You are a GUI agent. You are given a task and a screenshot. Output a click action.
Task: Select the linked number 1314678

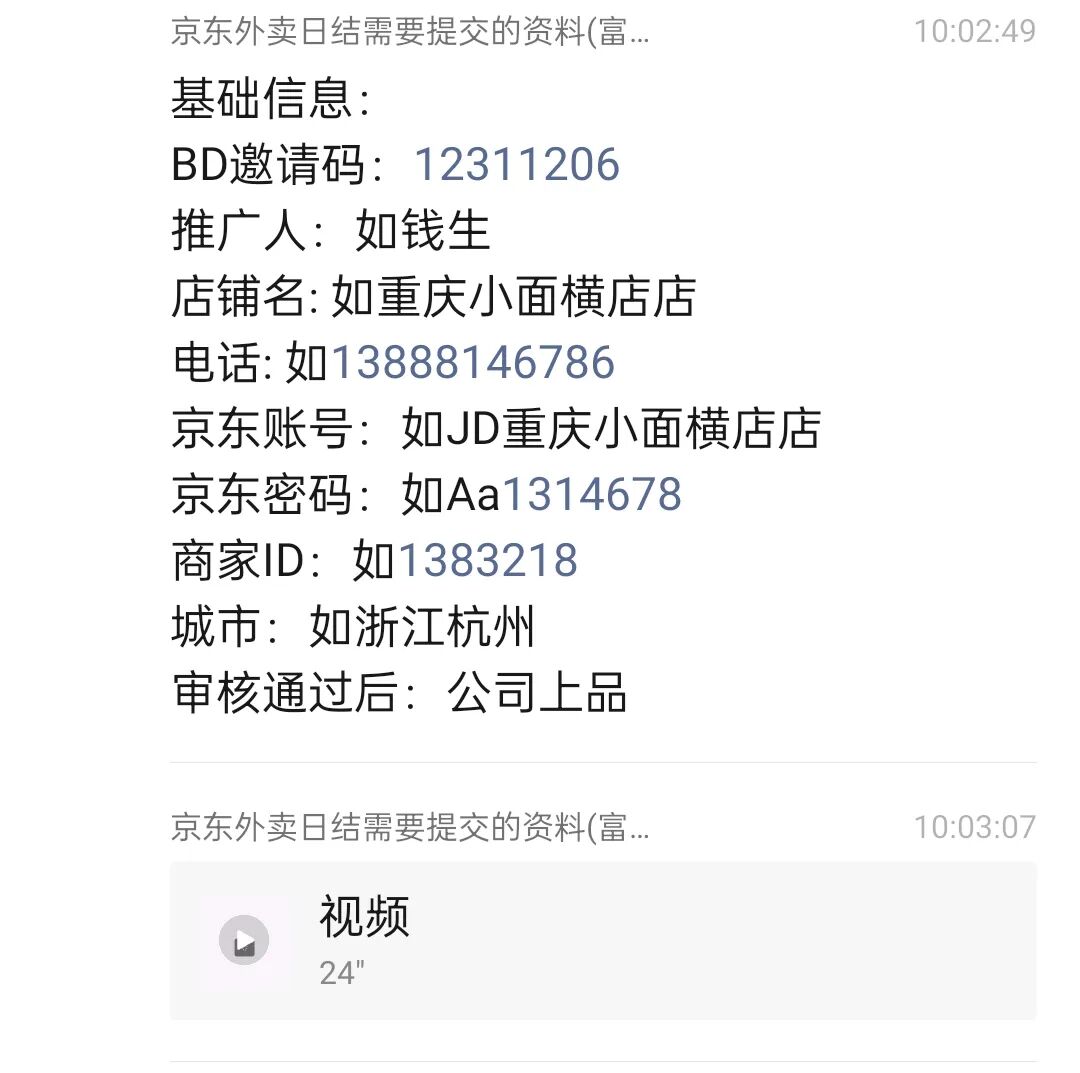pyautogui.click(x=591, y=495)
